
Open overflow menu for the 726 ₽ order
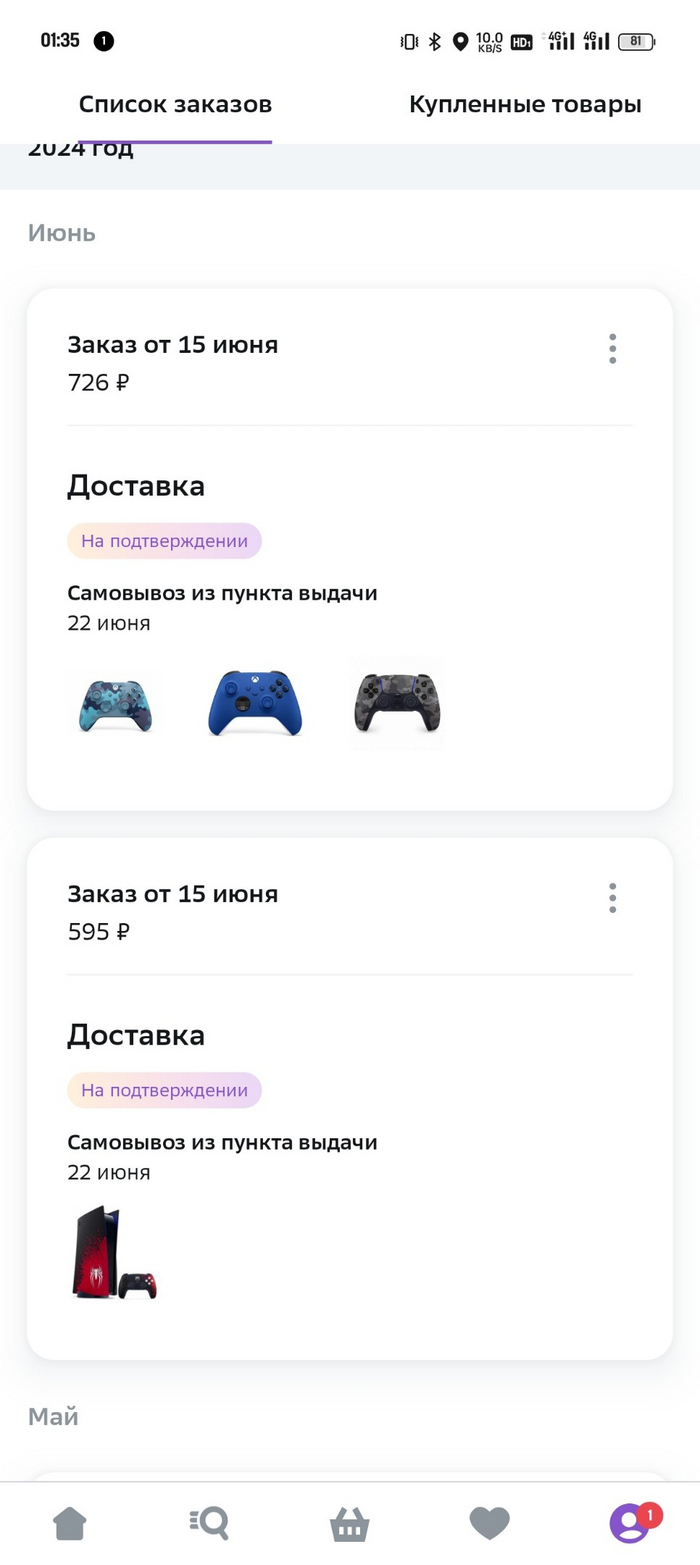pyautogui.click(x=612, y=349)
